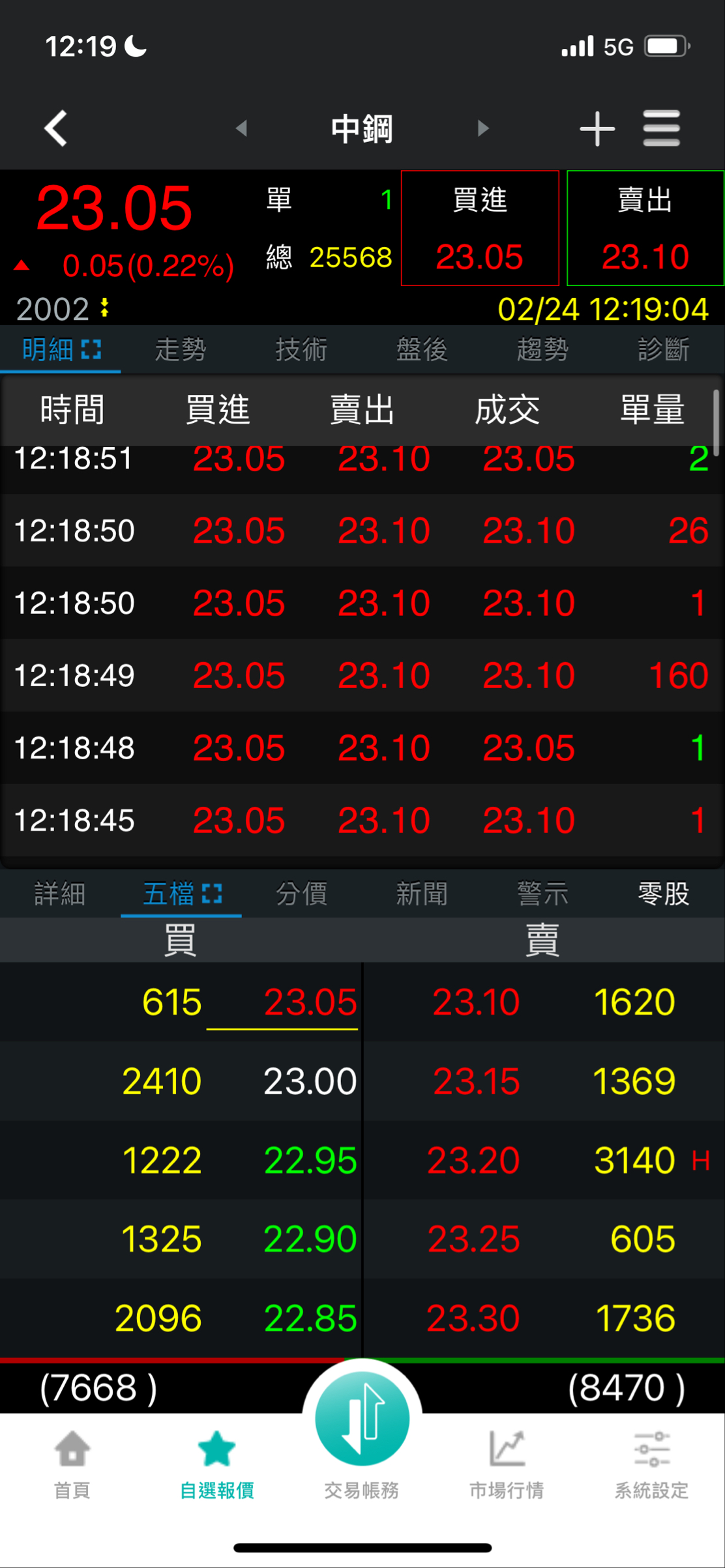Switch to the next stock with right arrow

(x=482, y=128)
